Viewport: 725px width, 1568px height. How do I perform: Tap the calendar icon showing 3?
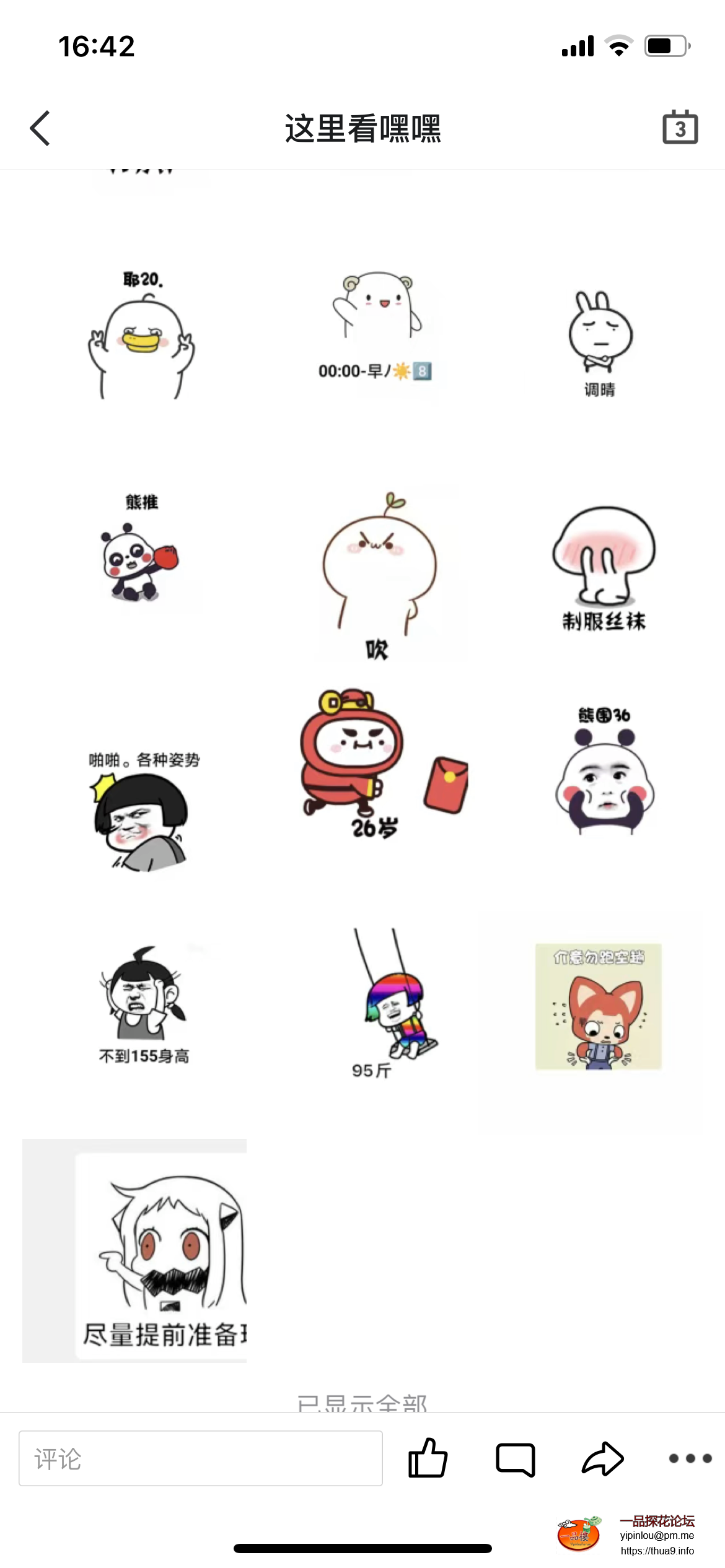(680, 128)
